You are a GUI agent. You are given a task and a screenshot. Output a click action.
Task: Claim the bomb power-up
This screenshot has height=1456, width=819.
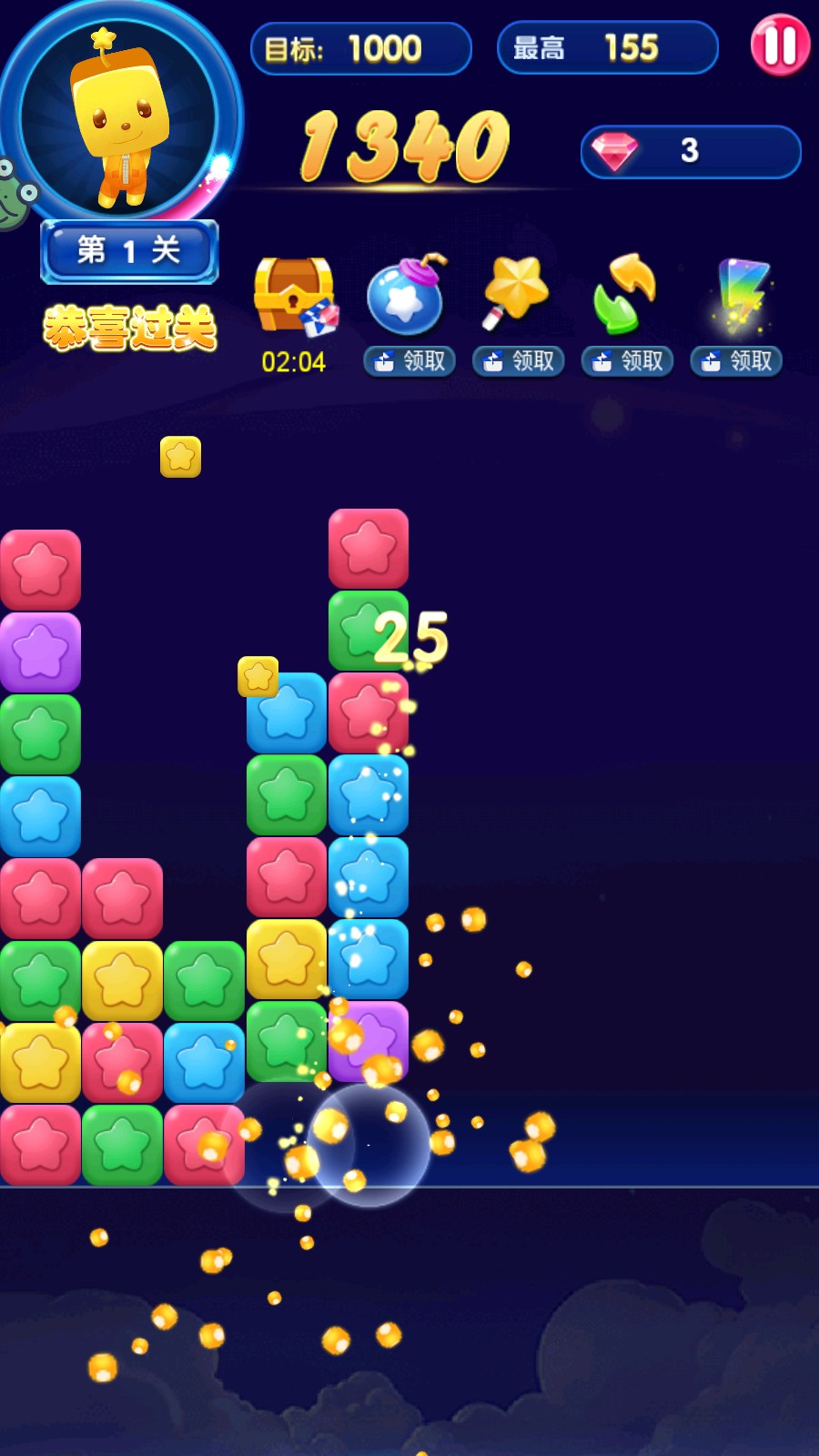(x=409, y=360)
